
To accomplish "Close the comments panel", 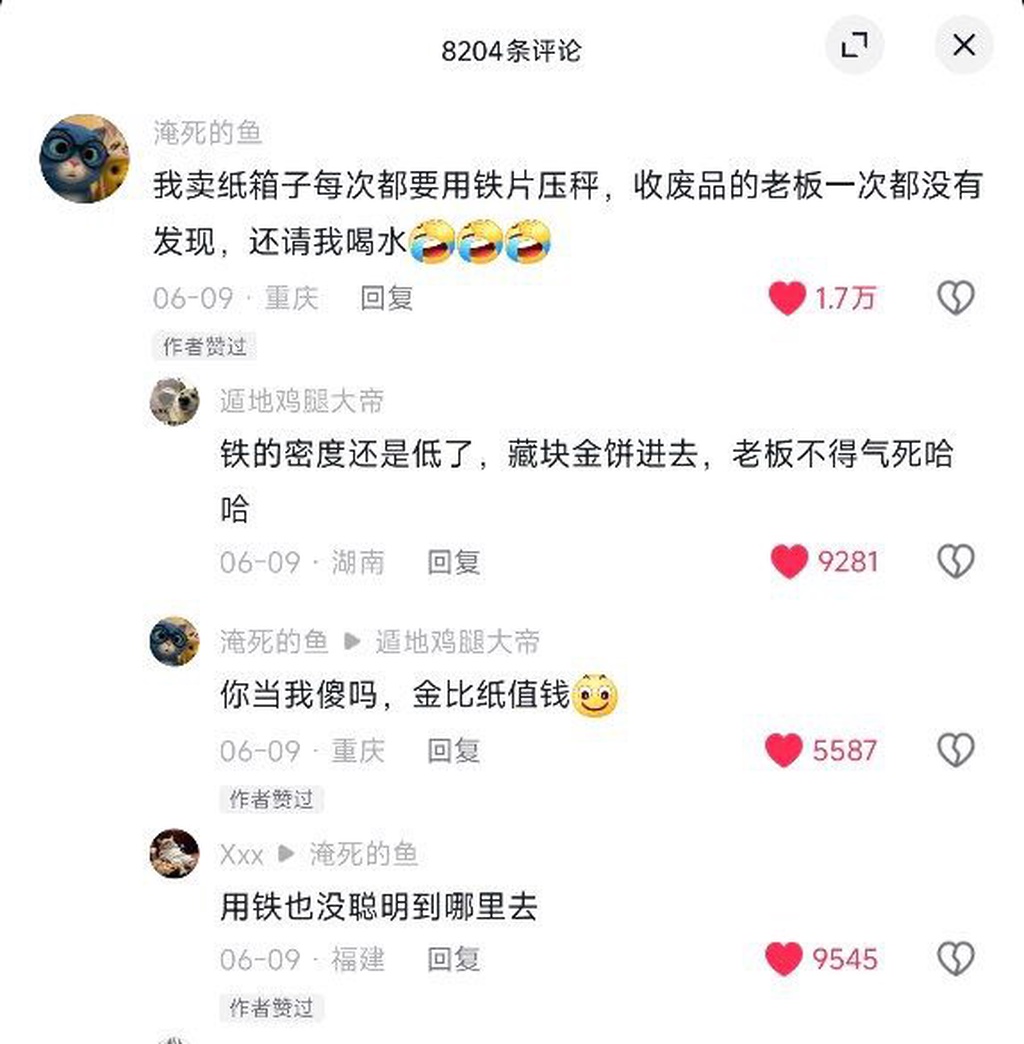I will coord(963,46).
